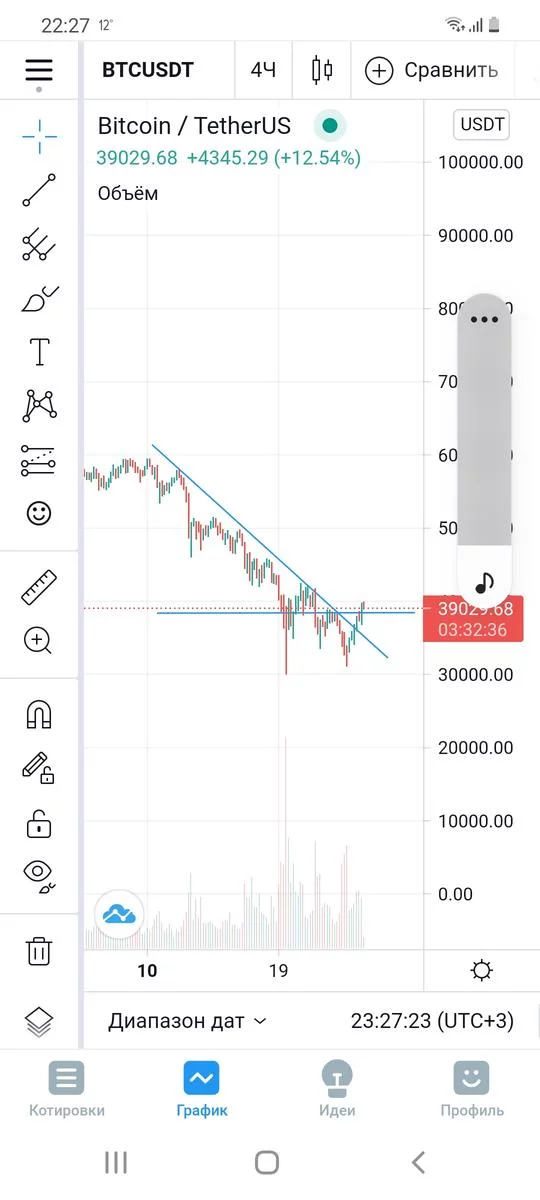Select the trend line drawing tool

[x=39, y=190]
